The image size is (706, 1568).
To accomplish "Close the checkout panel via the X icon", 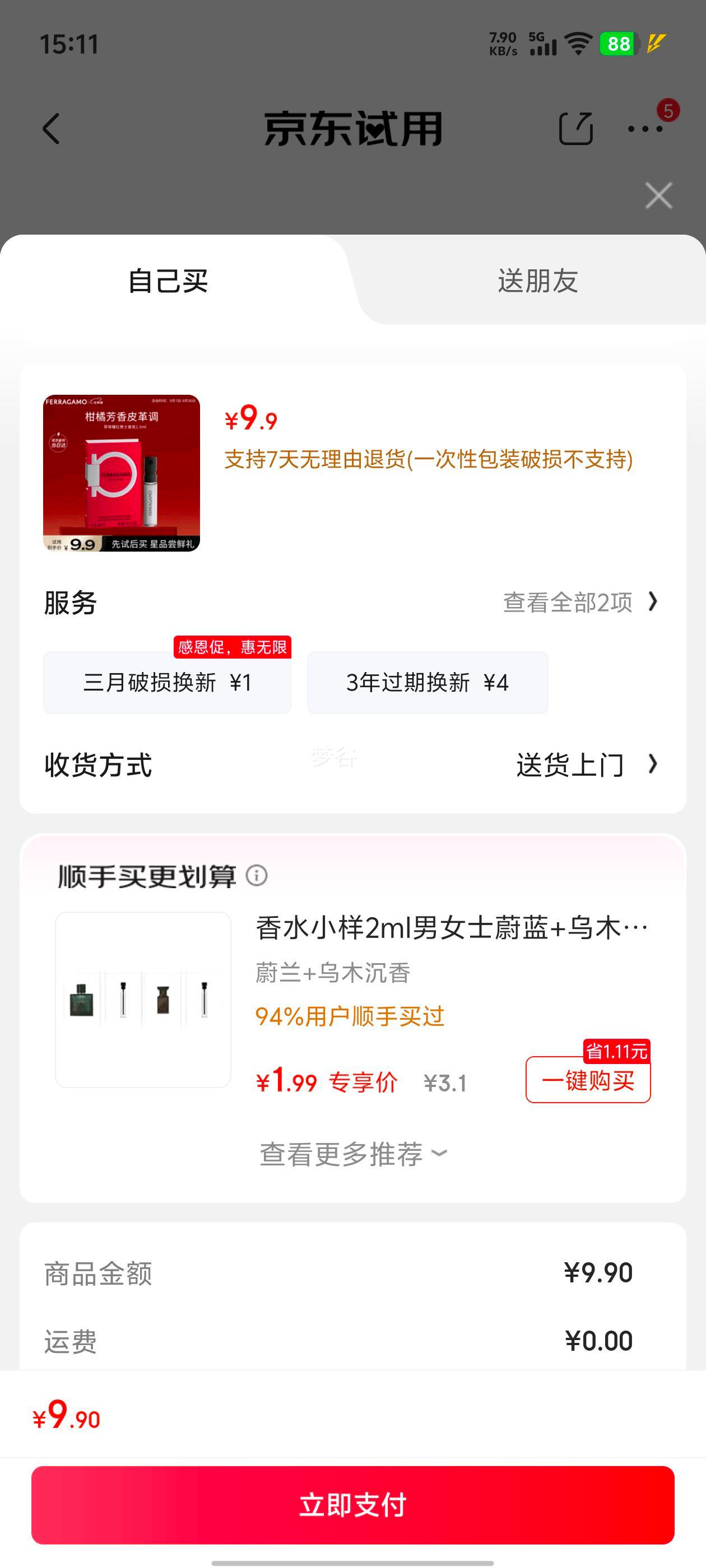I will pyautogui.click(x=657, y=196).
